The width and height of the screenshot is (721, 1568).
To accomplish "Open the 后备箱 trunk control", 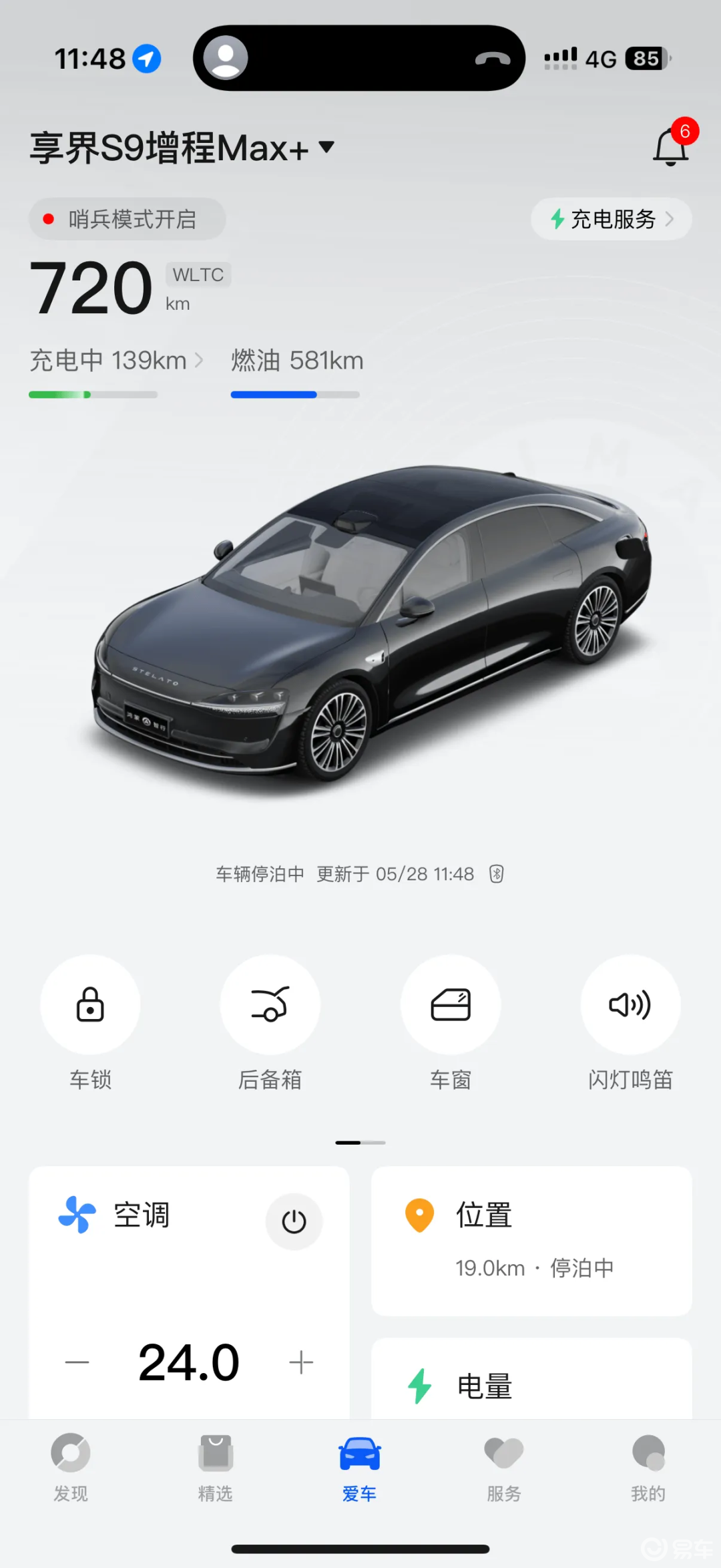I will tap(270, 1004).
